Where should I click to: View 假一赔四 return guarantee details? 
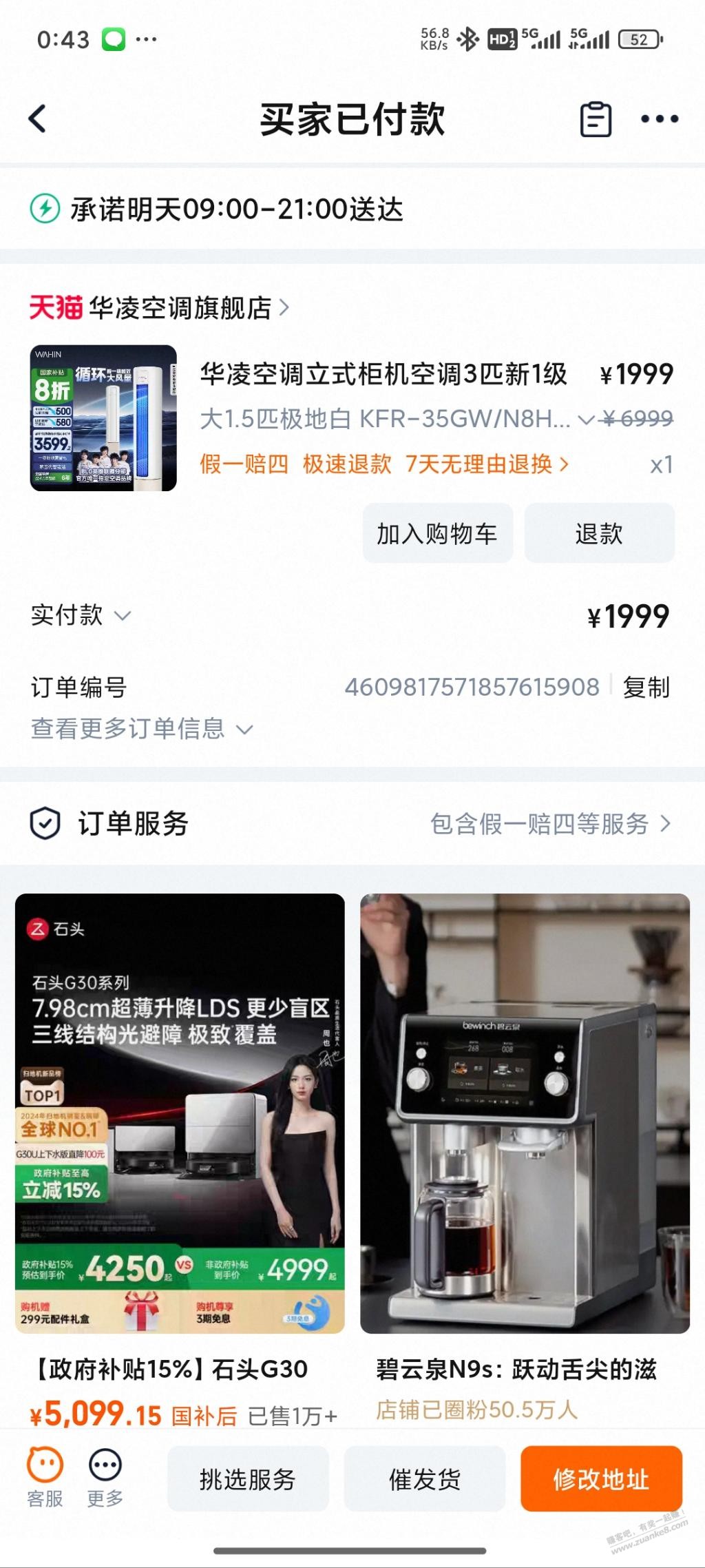[x=384, y=464]
